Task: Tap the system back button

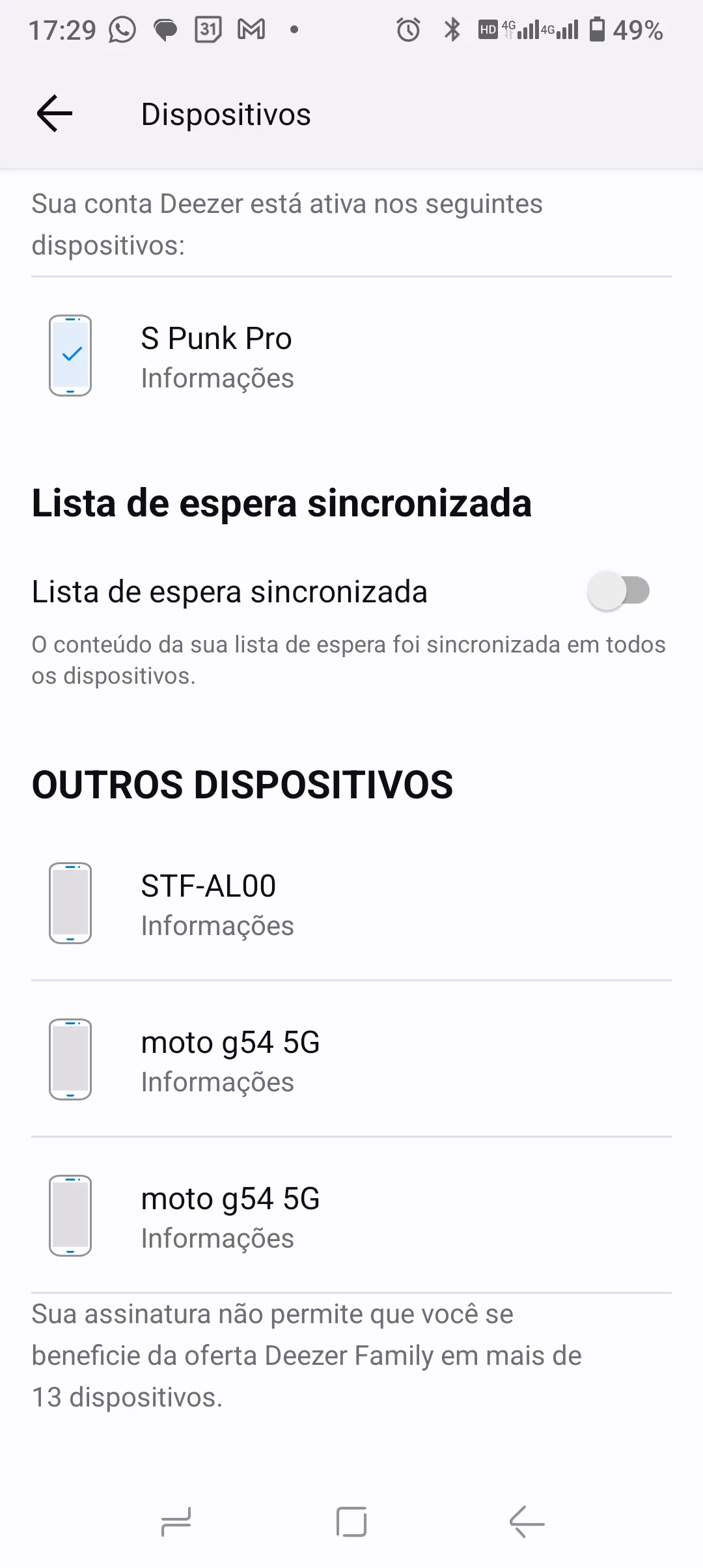Action: (x=527, y=1522)
